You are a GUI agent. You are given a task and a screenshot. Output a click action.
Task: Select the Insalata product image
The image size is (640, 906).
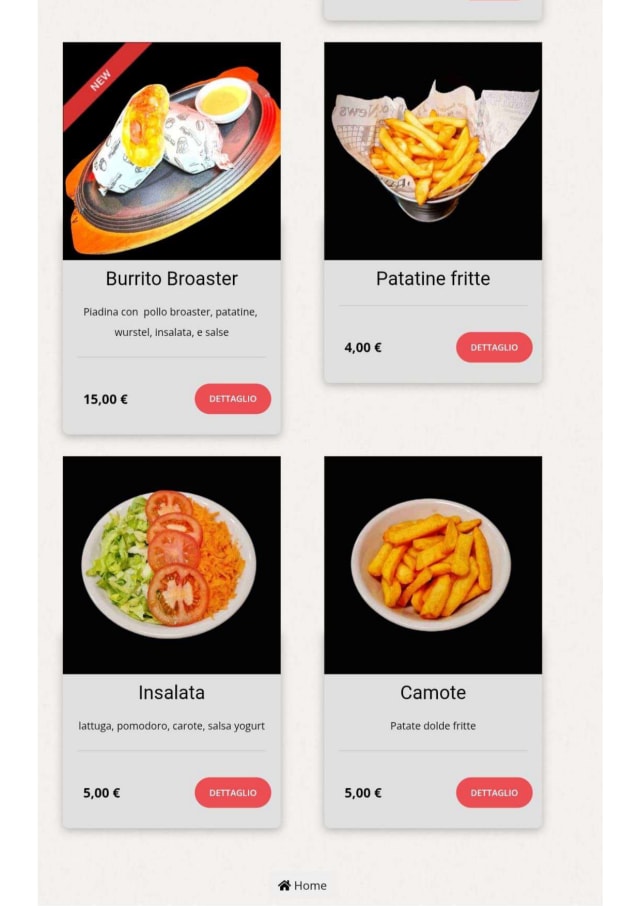[x=172, y=565]
